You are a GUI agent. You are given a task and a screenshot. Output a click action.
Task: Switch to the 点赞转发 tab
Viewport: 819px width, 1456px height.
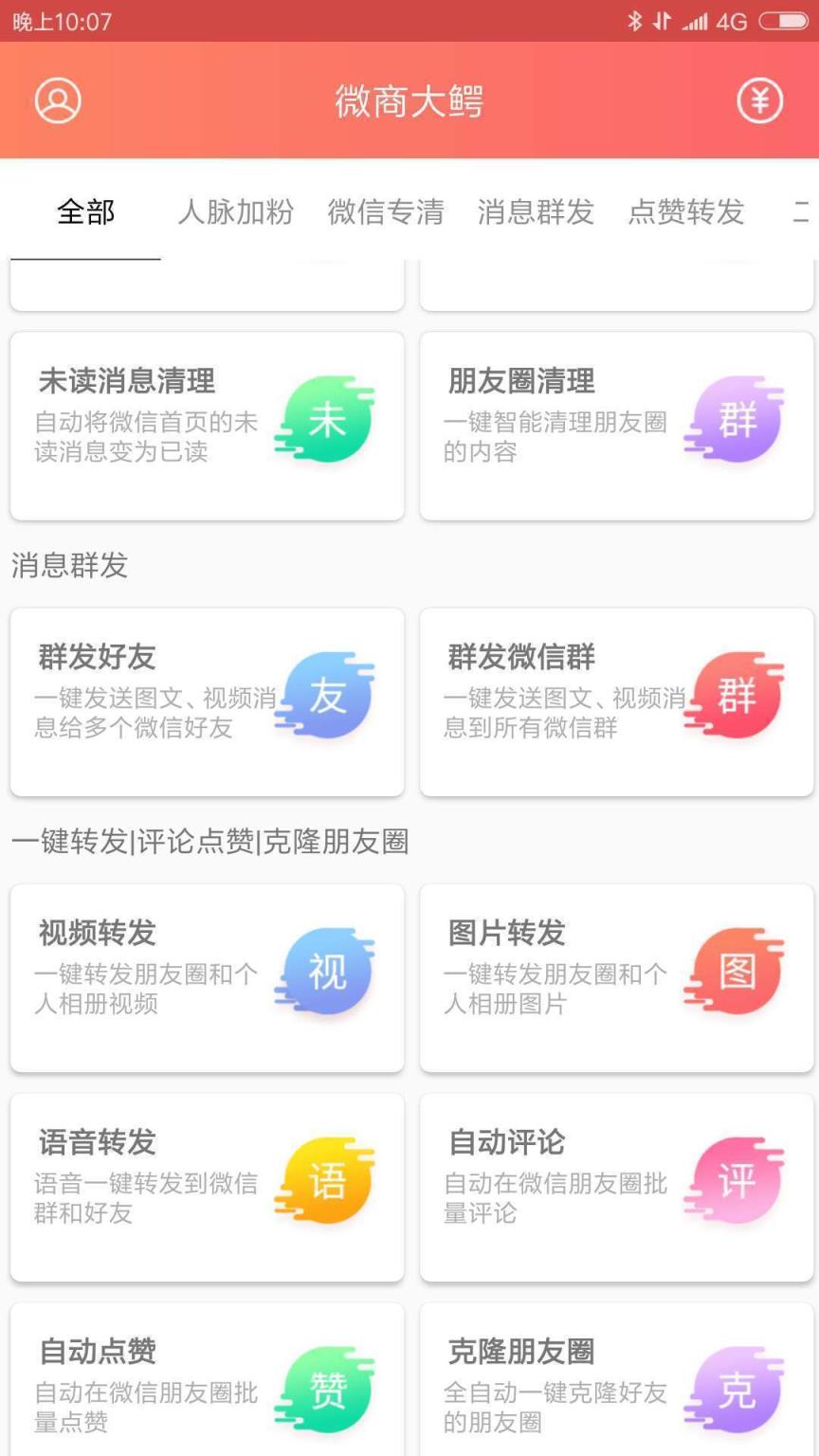point(685,212)
